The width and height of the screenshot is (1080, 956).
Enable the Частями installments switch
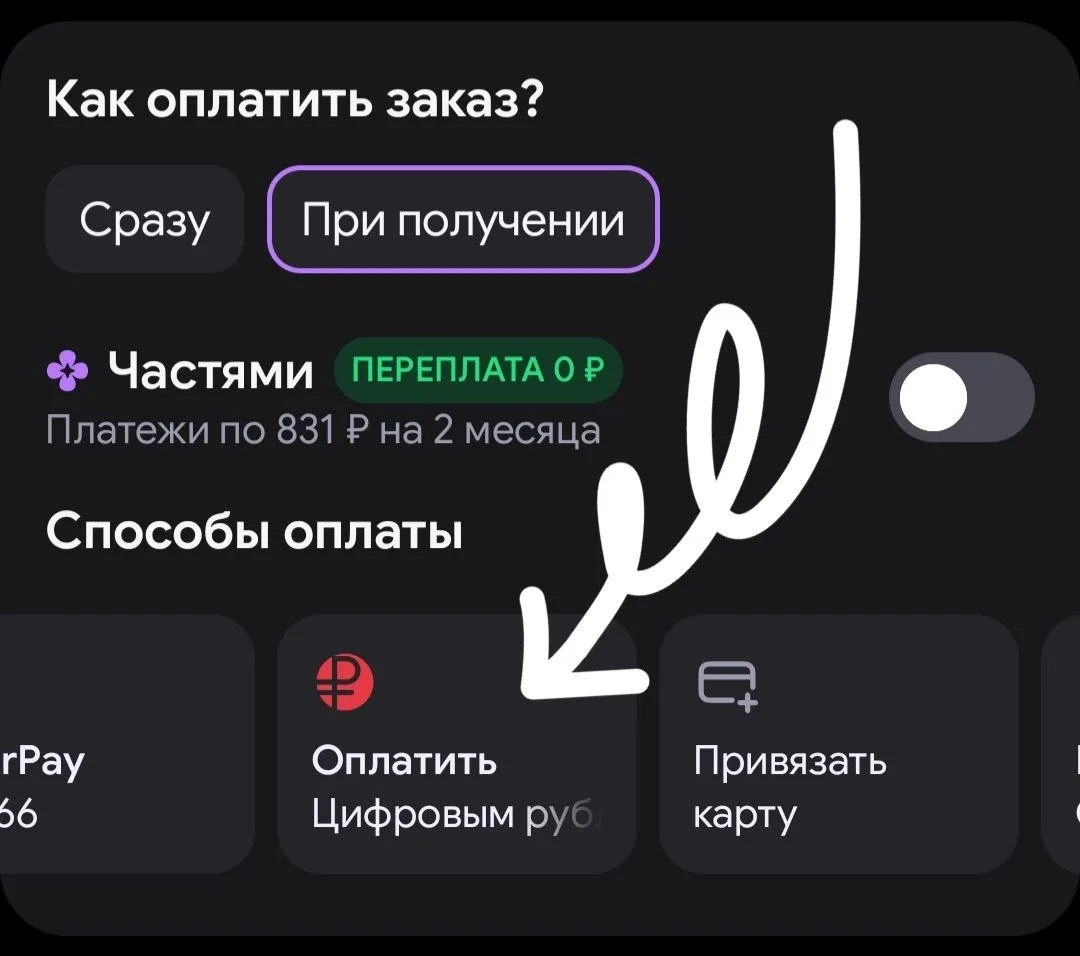pos(962,397)
